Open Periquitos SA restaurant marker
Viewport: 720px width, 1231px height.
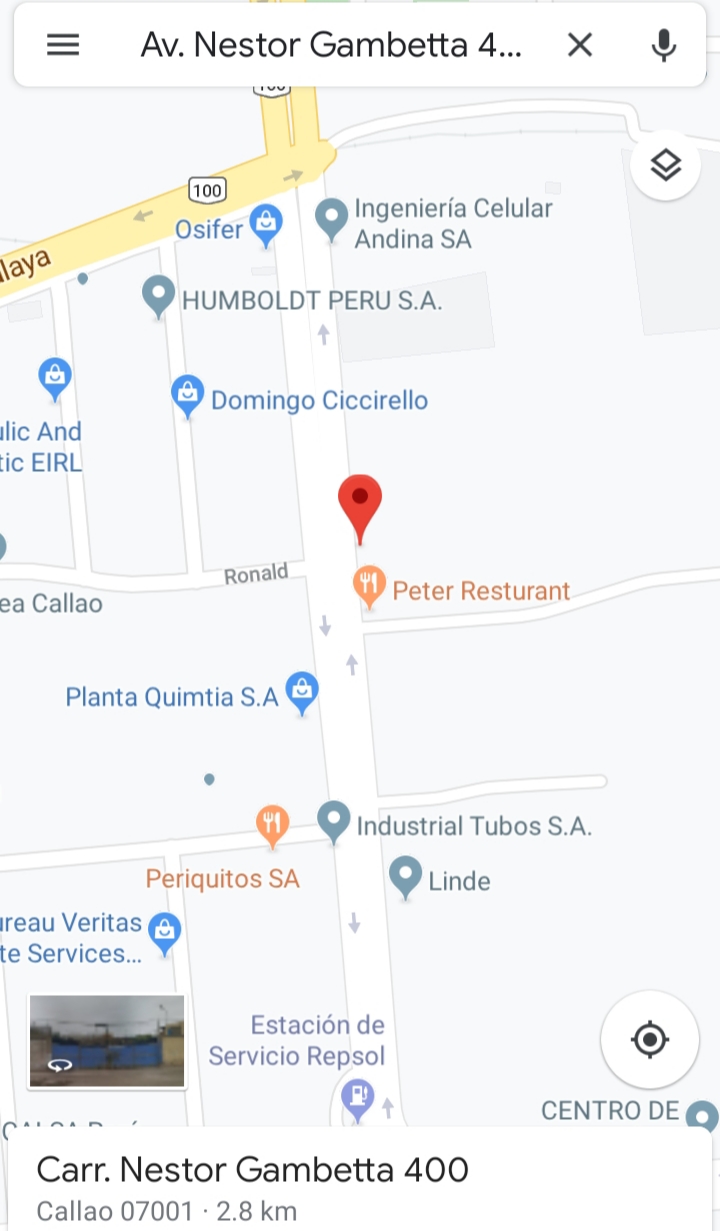(272, 825)
